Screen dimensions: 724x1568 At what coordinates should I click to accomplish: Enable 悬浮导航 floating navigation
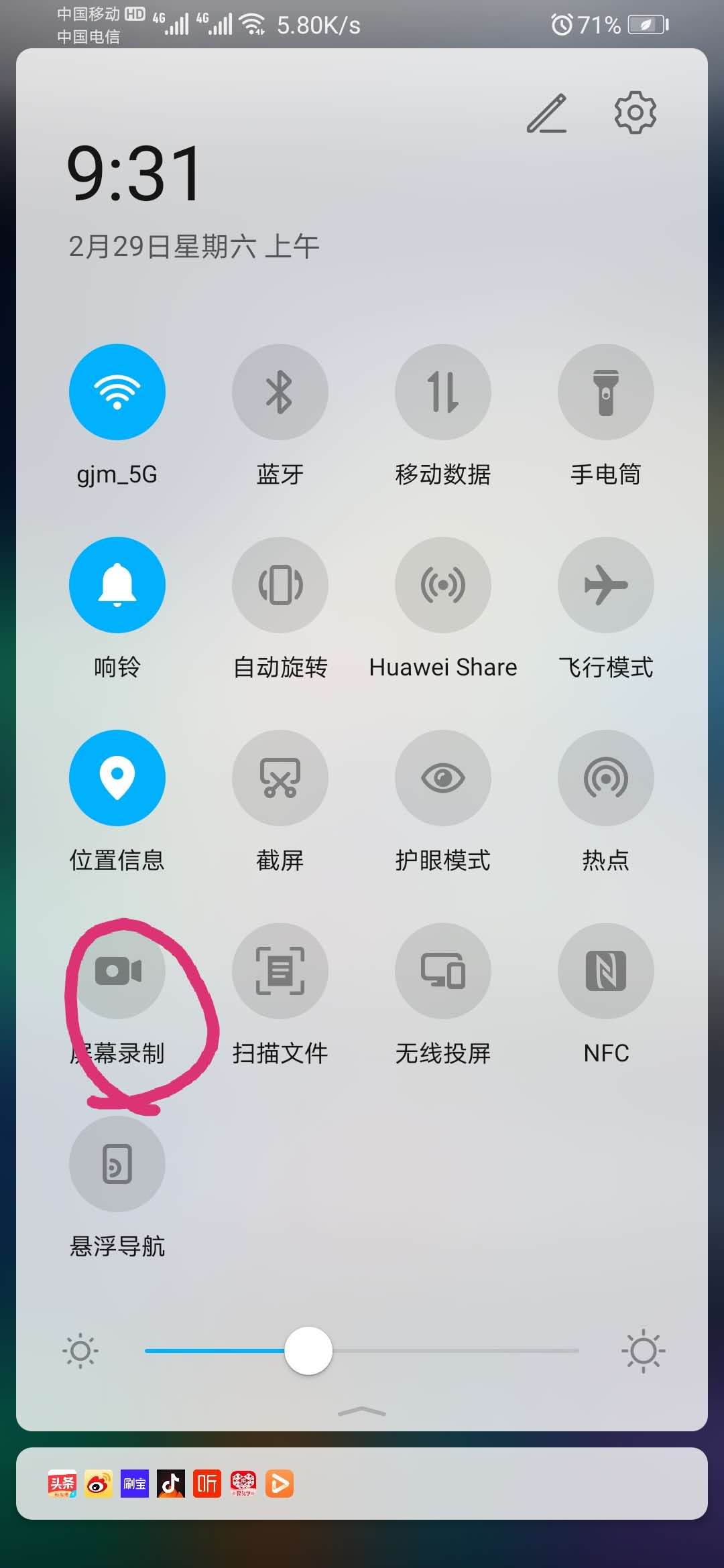coord(117,1164)
